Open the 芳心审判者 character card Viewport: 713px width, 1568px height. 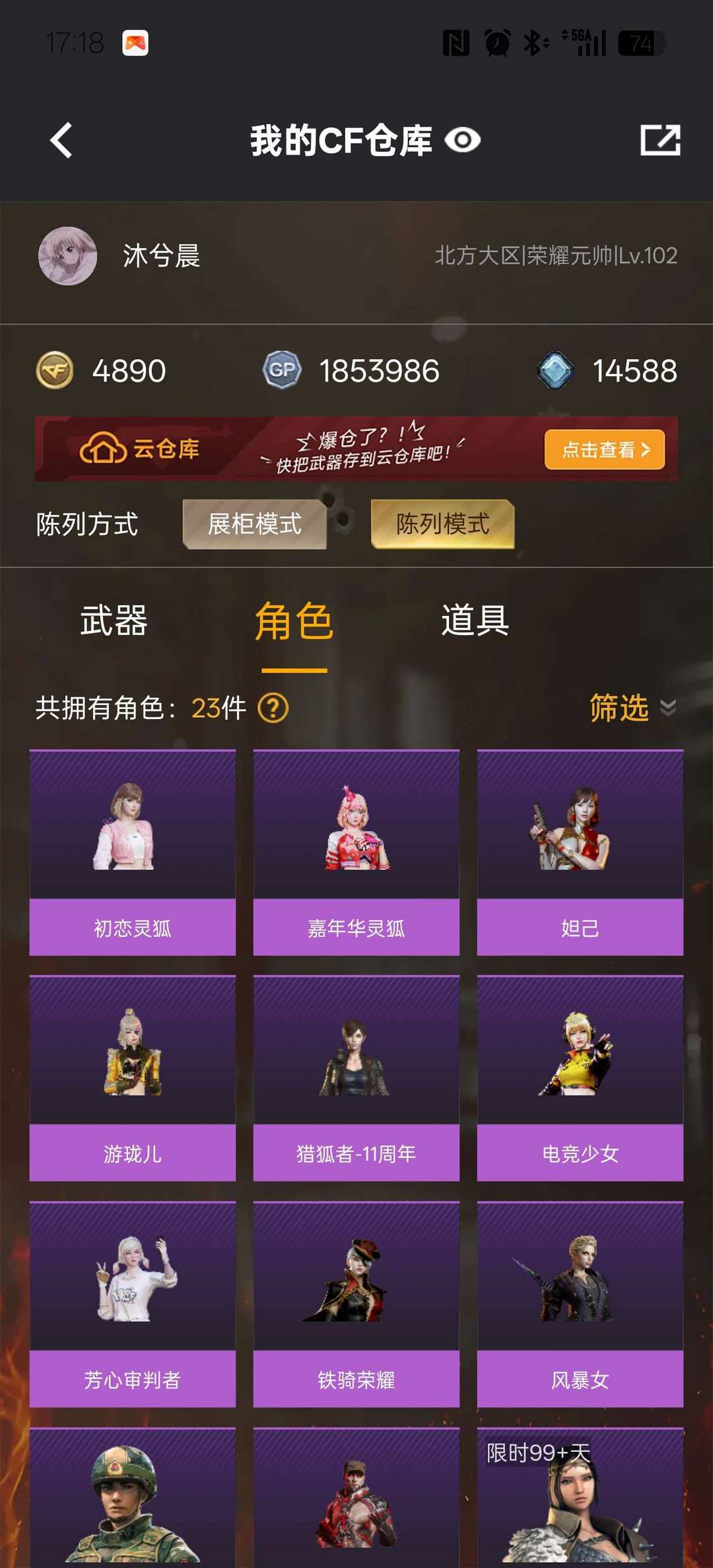132,1304
